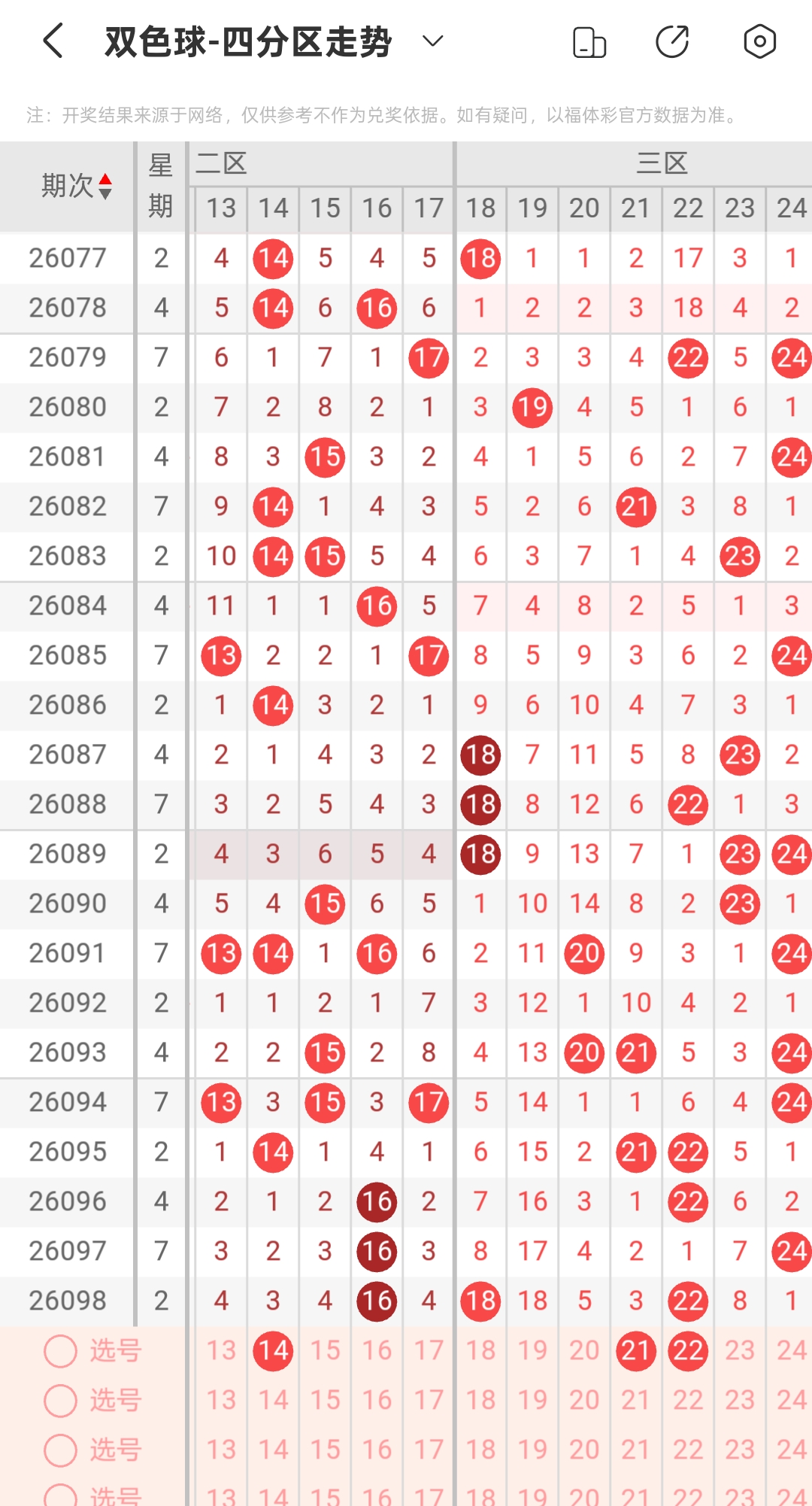
Task: Deselect number 21 in first 选号 row
Action: 636,1350
